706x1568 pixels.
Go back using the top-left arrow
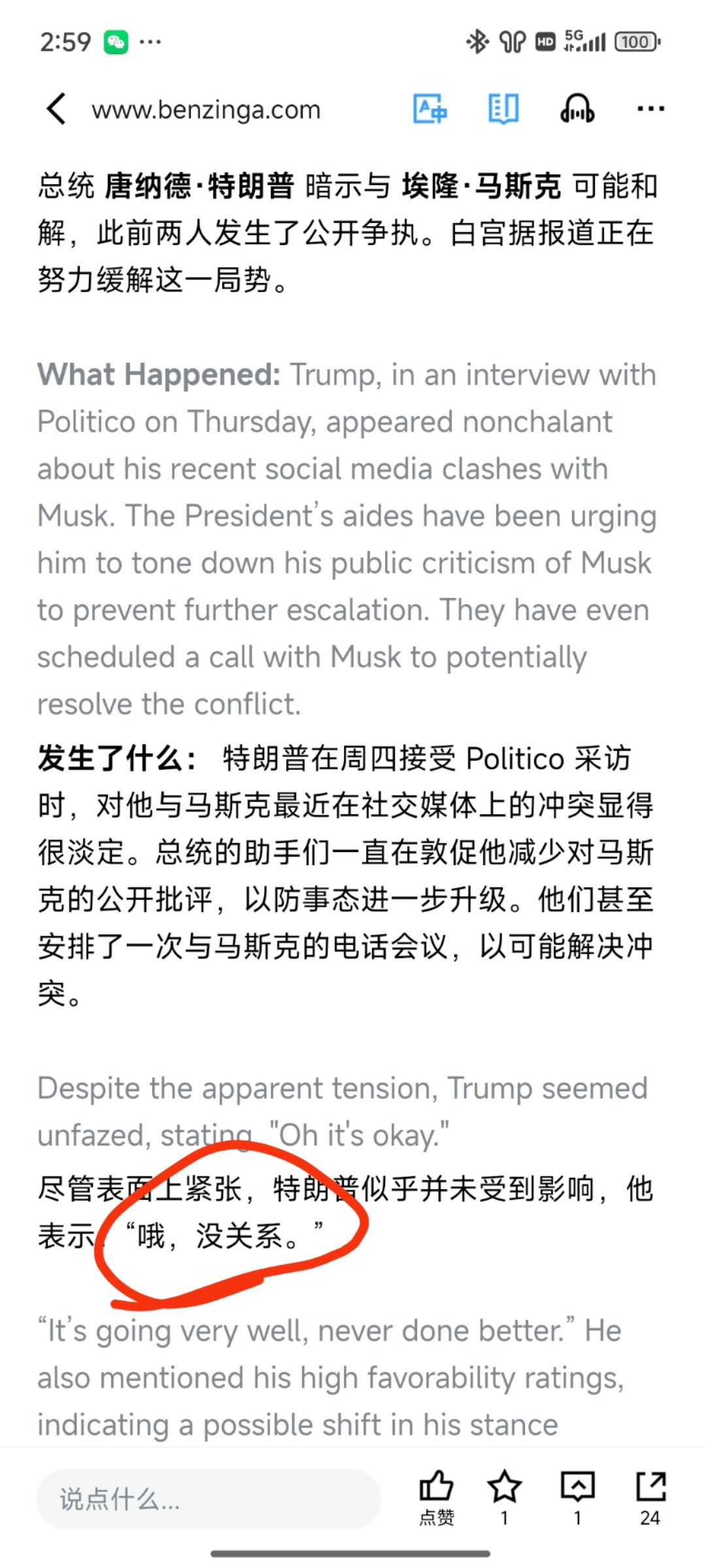[x=56, y=108]
